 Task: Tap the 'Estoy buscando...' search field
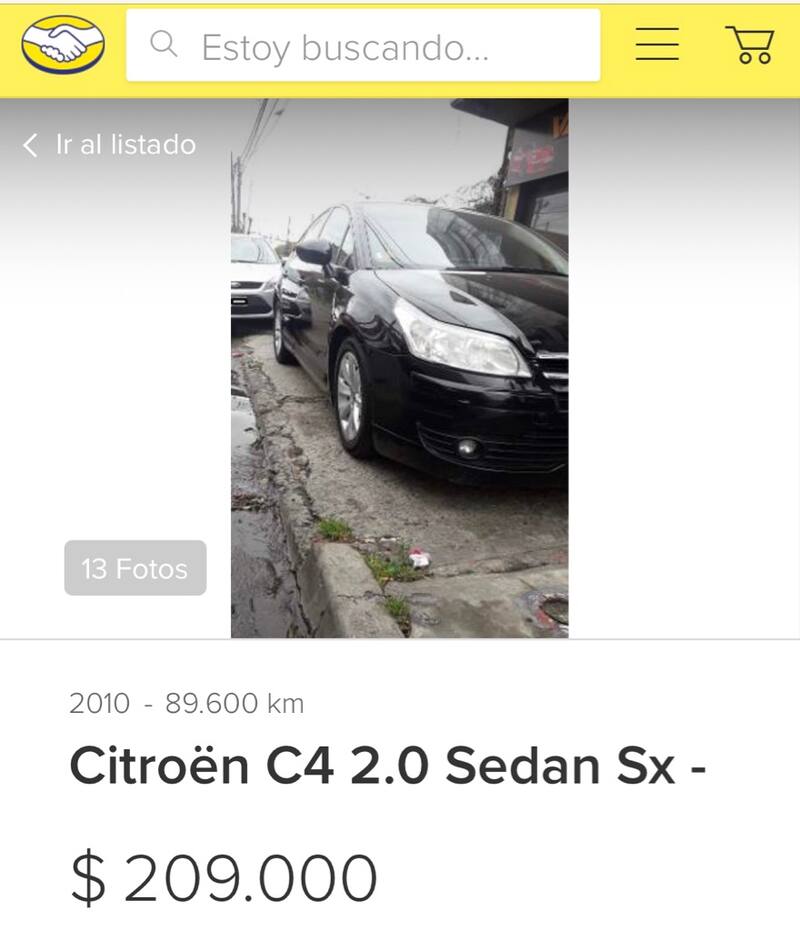click(x=363, y=46)
